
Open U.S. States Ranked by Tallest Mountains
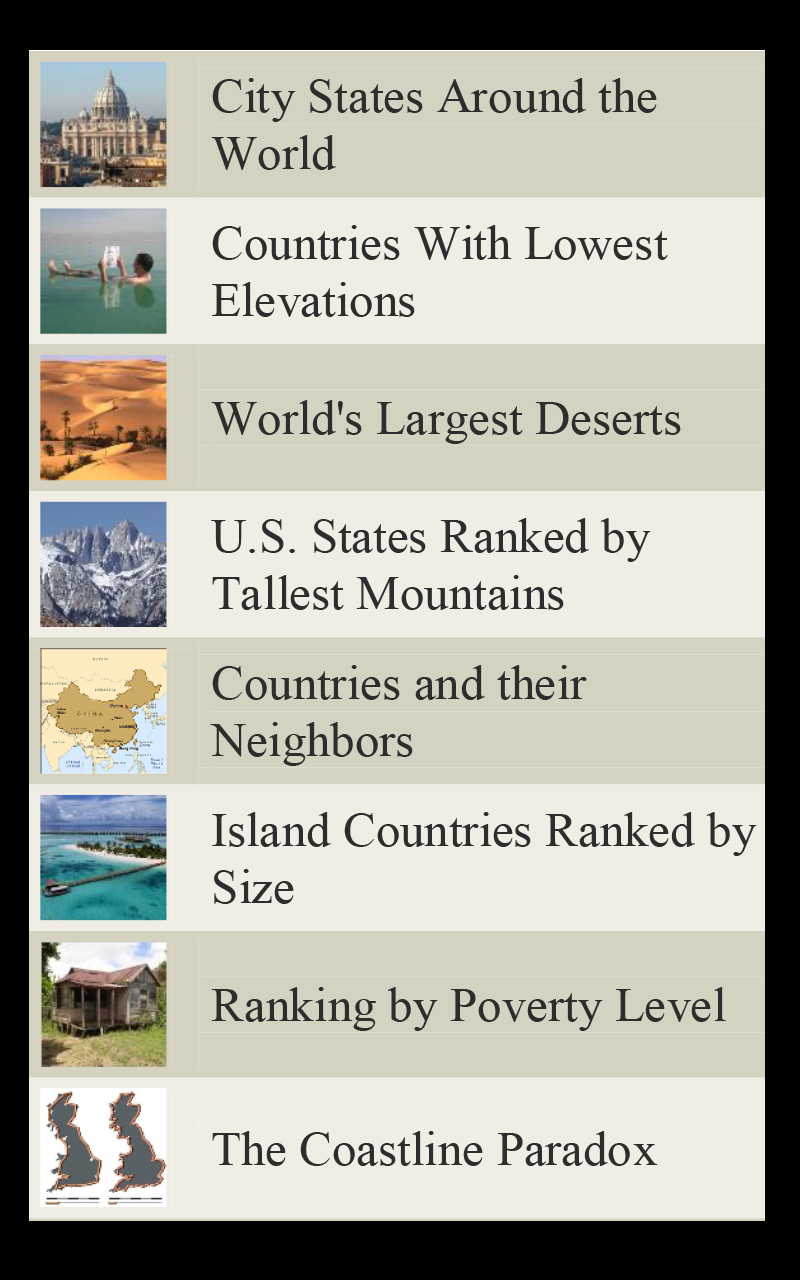coord(432,563)
